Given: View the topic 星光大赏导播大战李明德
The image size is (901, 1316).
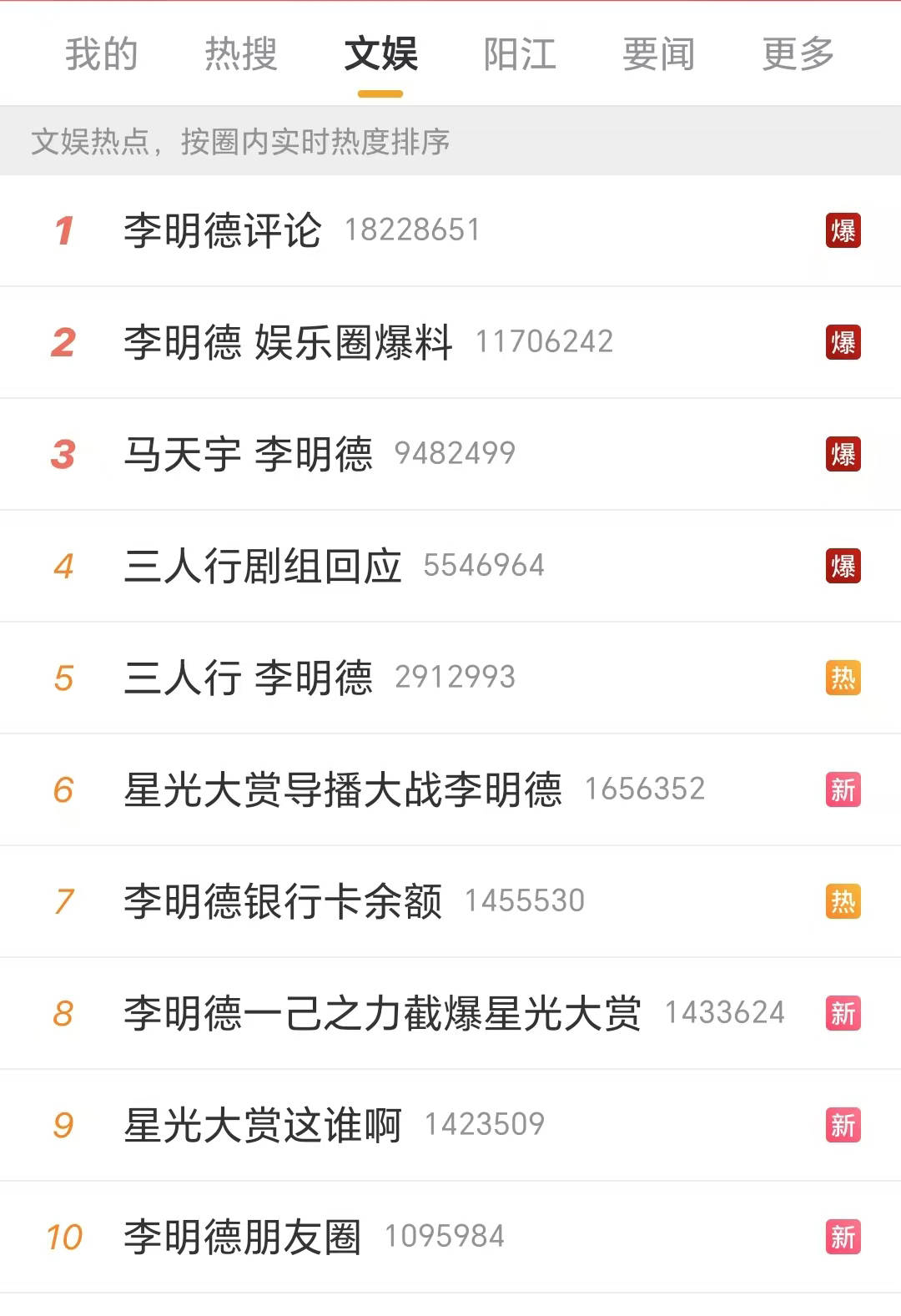Looking at the screenshot, I should [x=342, y=789].
